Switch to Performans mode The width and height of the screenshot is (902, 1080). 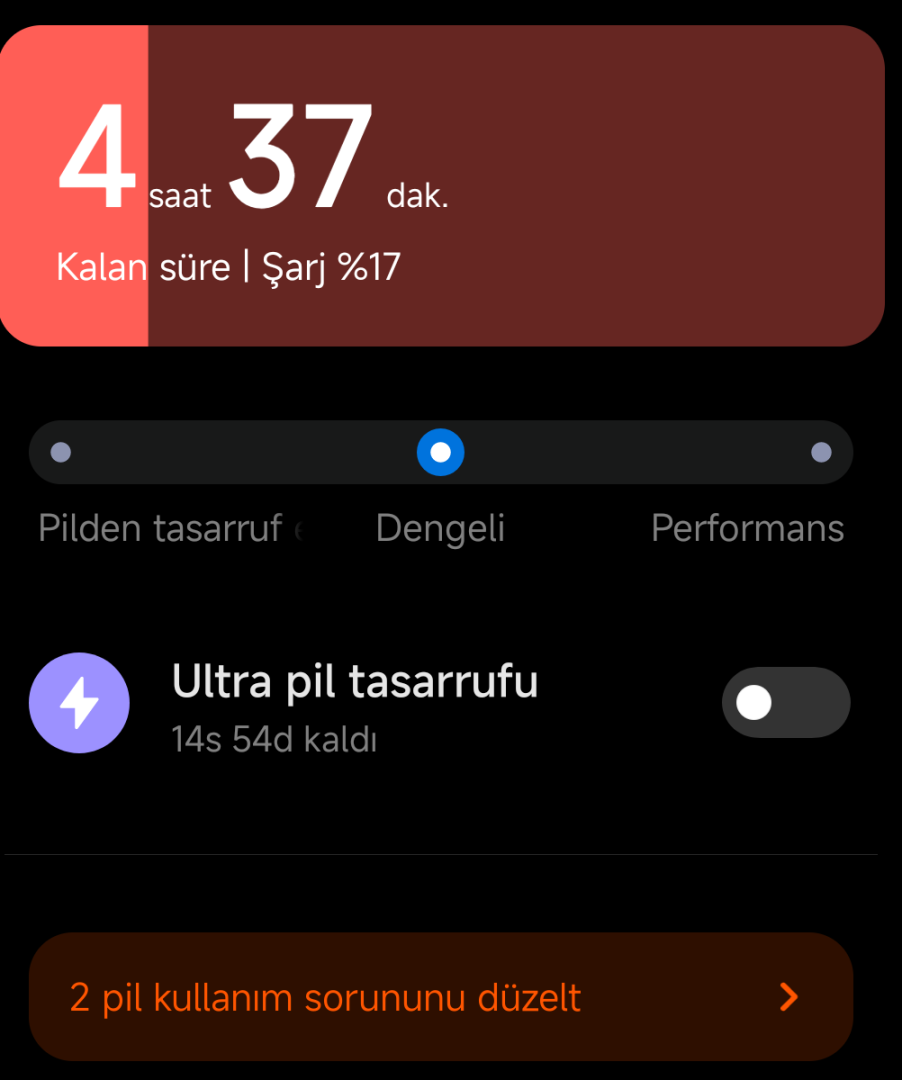coord(821,453)
